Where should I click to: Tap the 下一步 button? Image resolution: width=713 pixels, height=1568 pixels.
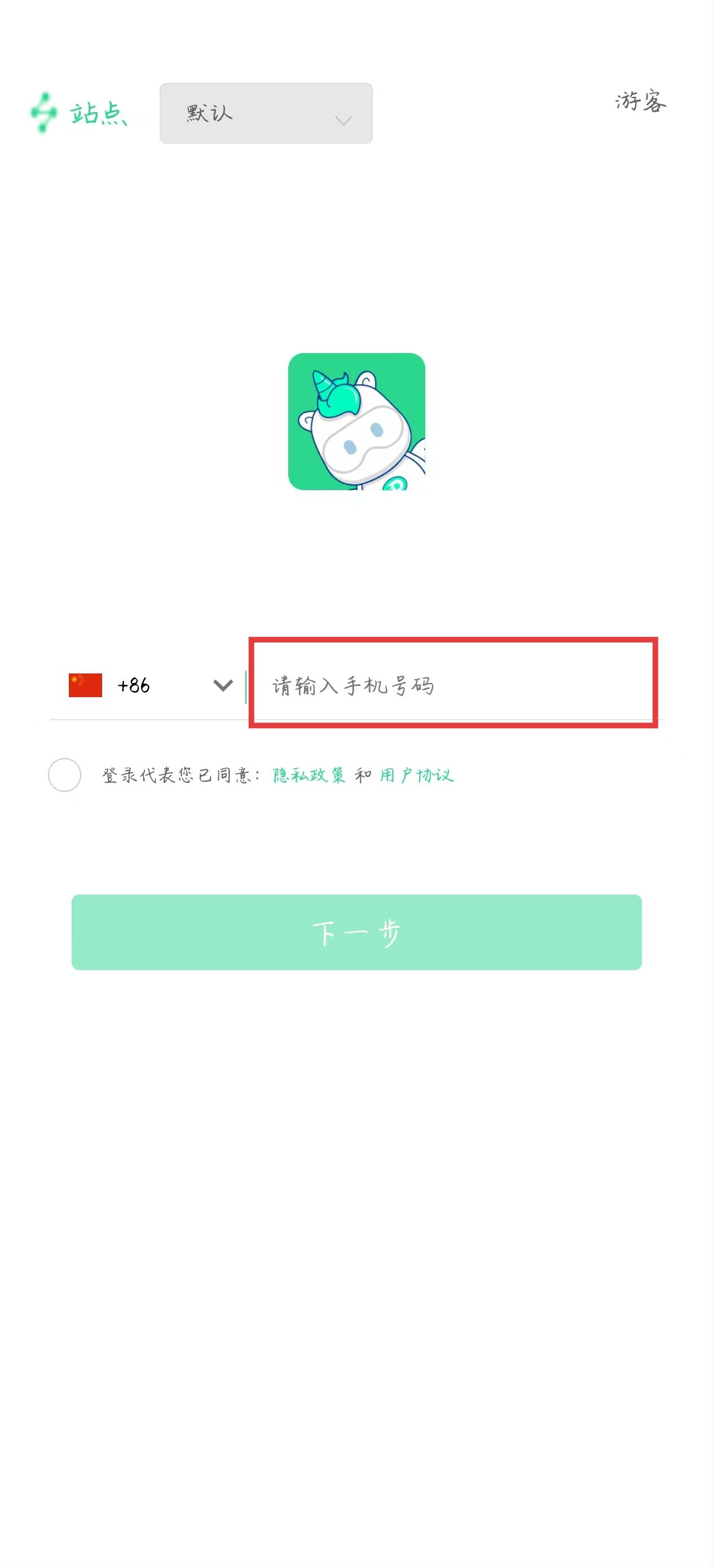pyautogui.click(x=356, y=932)
